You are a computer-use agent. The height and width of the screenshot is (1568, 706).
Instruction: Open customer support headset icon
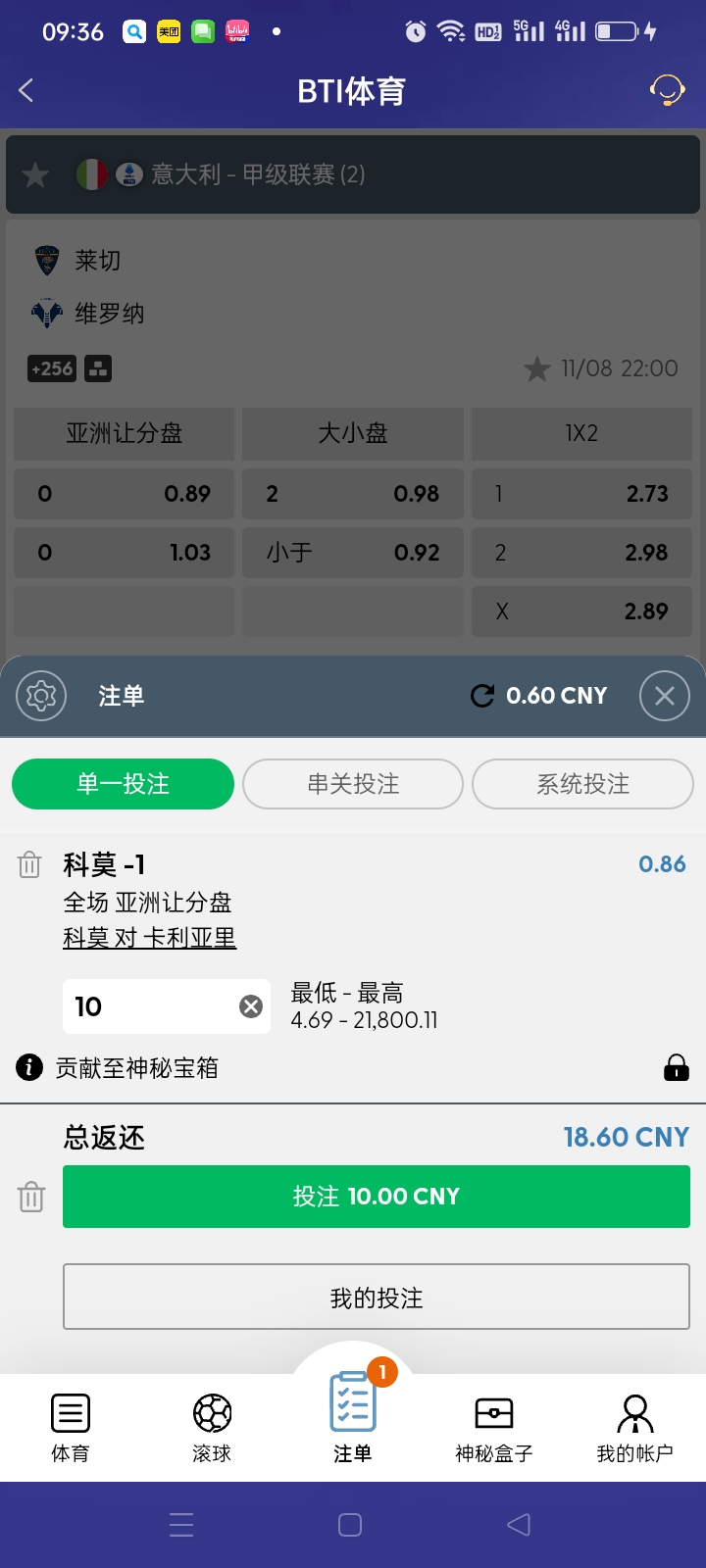(x=667, y=91)
